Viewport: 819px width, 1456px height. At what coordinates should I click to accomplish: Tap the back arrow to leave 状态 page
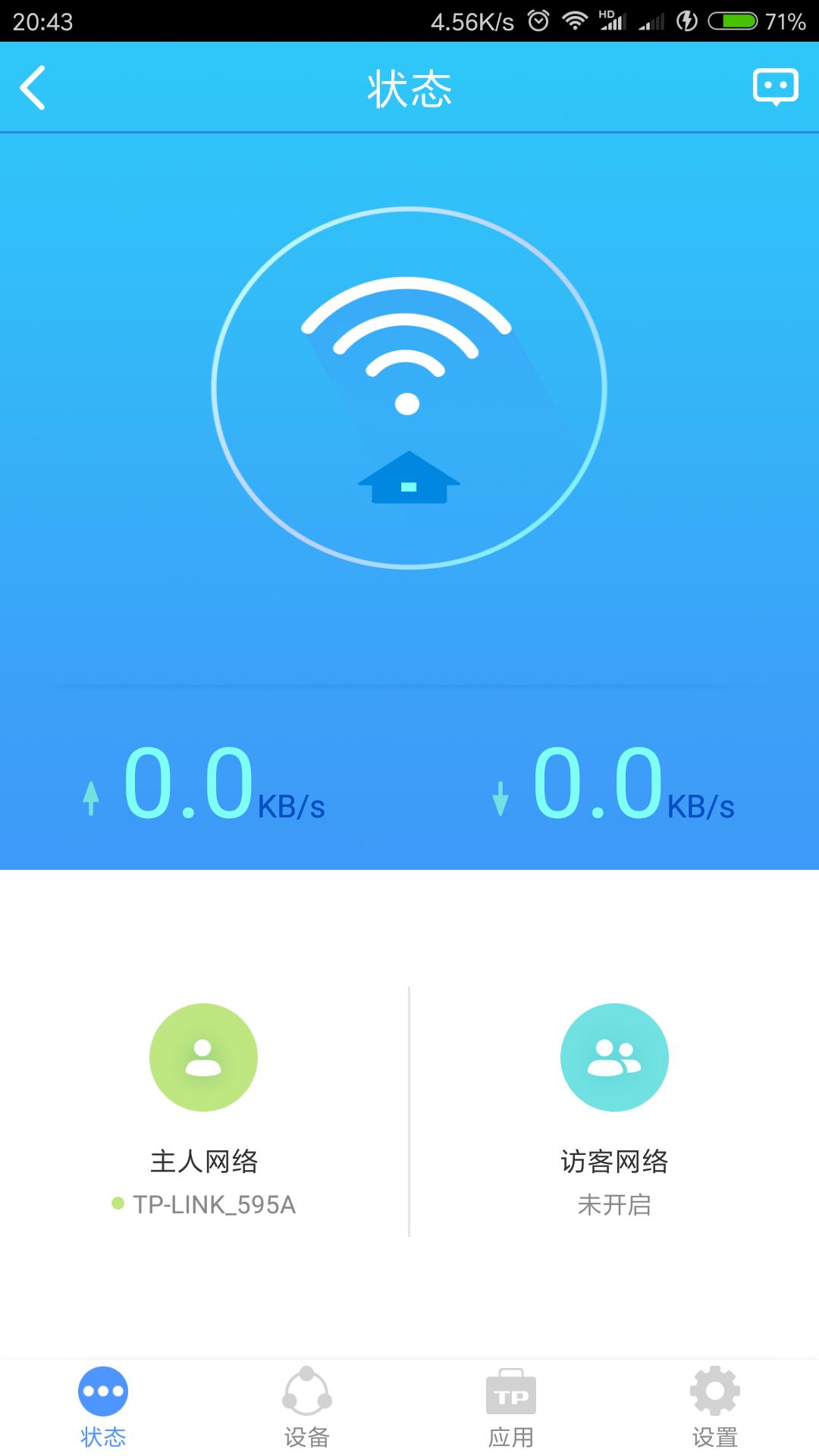pyautogui.click(x=33, y=86)
